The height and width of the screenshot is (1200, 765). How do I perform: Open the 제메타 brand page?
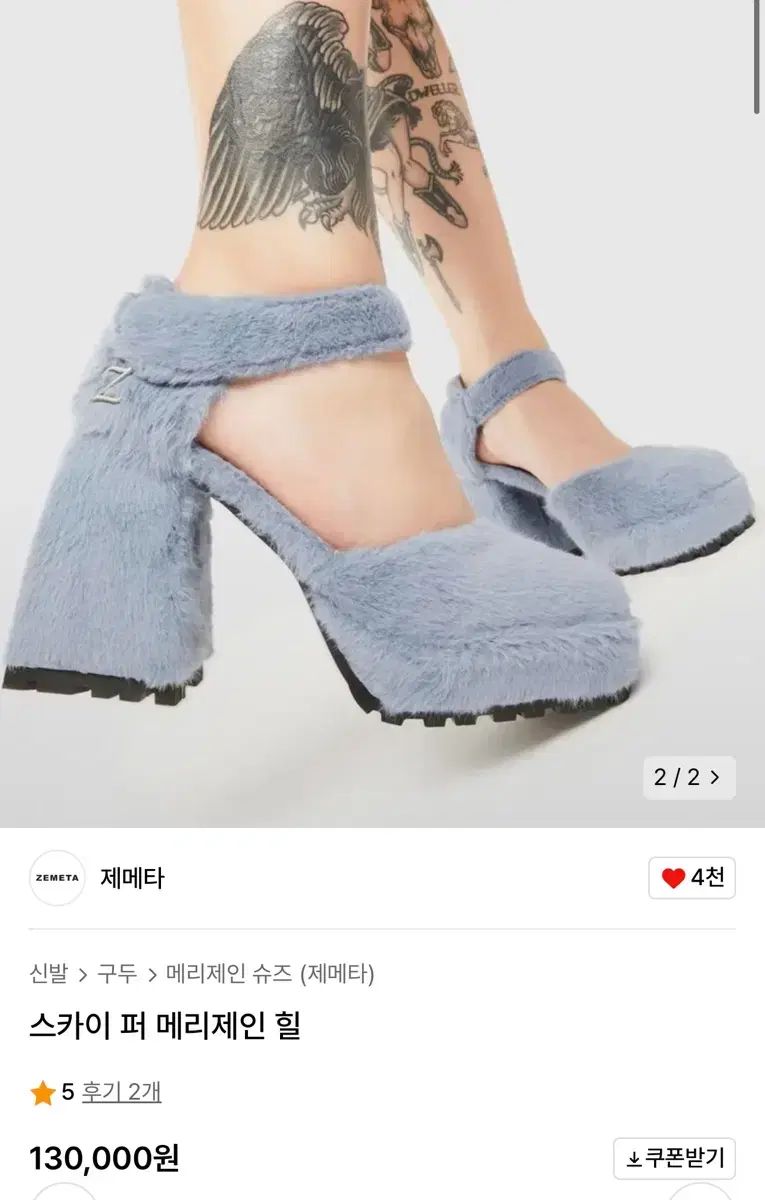131,878
